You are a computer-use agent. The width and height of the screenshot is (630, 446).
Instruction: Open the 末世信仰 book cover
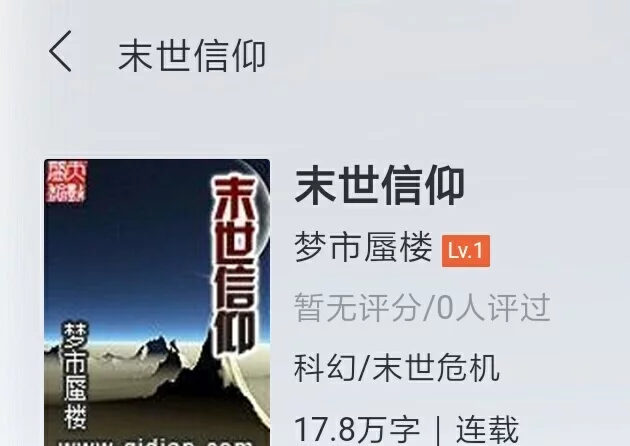[x=157, y=300]
